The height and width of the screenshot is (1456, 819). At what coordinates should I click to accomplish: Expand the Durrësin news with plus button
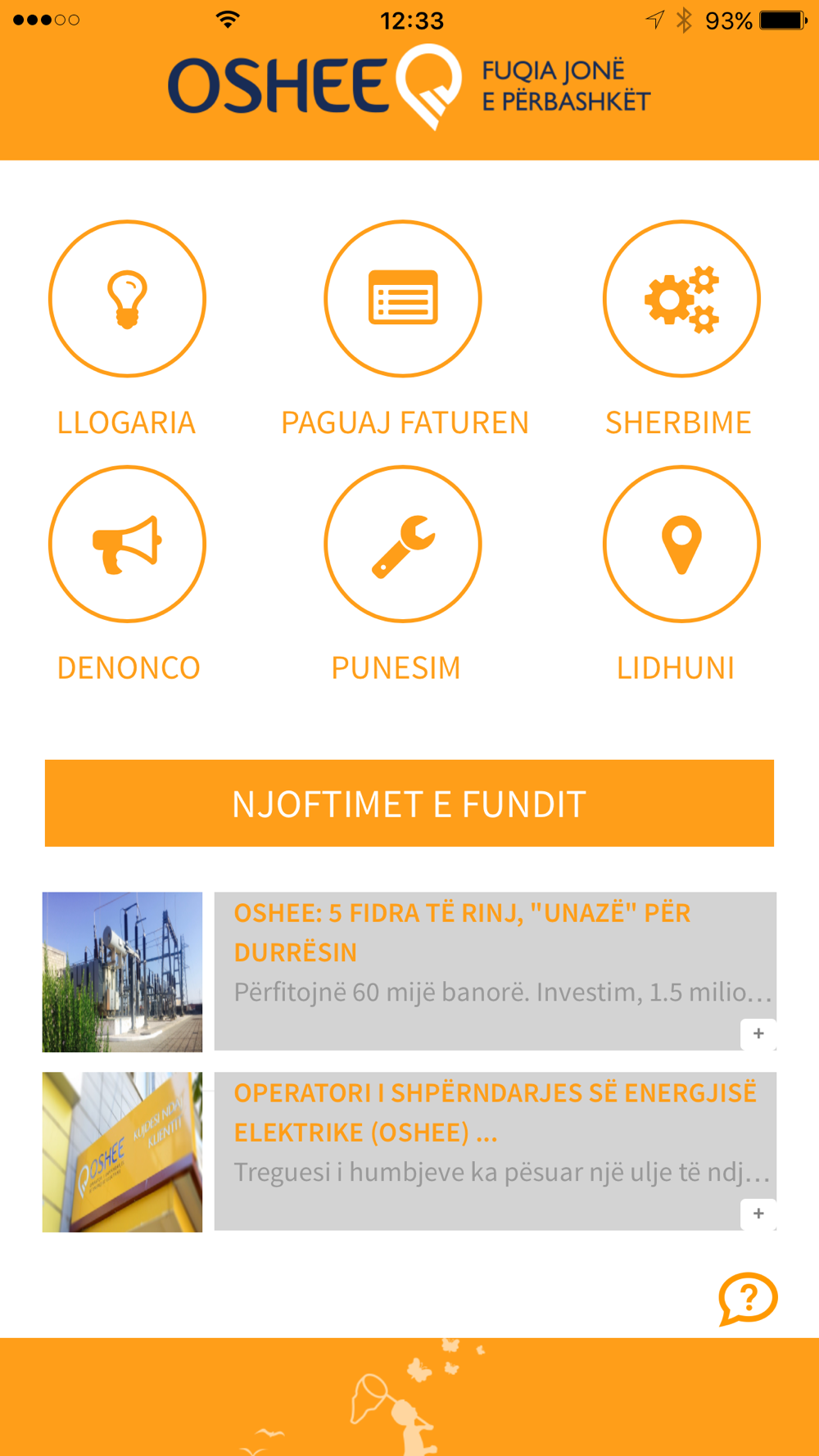click(758, 1033)
